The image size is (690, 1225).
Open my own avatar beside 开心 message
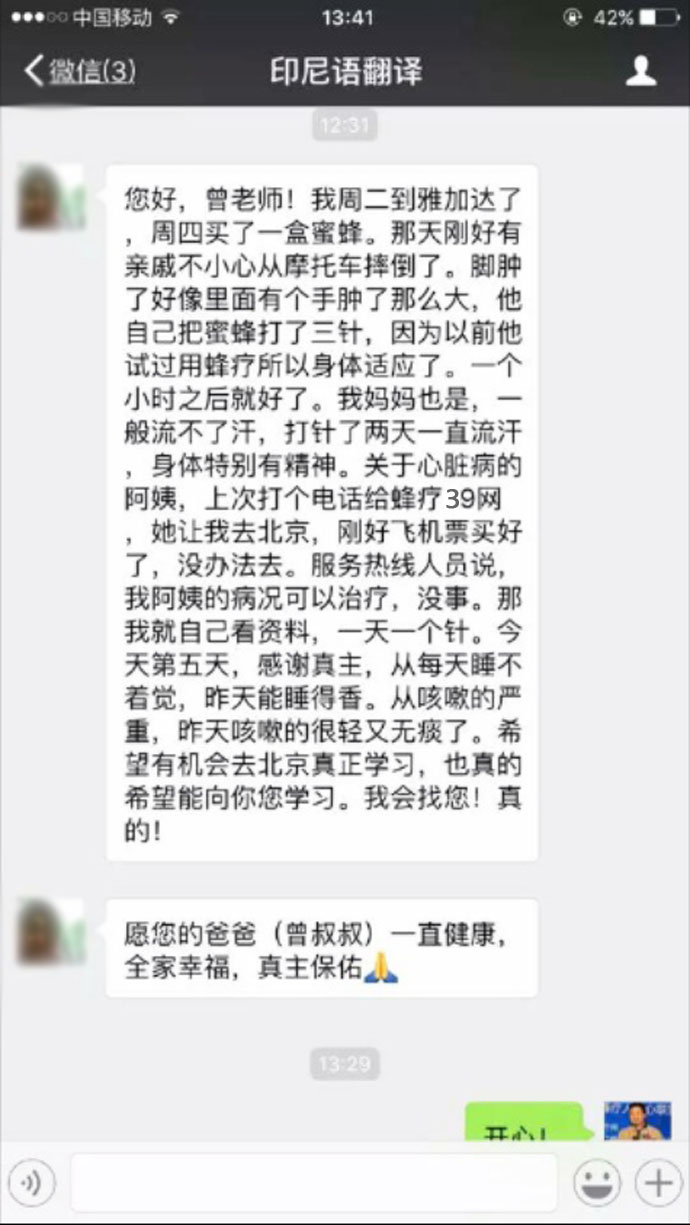click(x=637, y=1121)
